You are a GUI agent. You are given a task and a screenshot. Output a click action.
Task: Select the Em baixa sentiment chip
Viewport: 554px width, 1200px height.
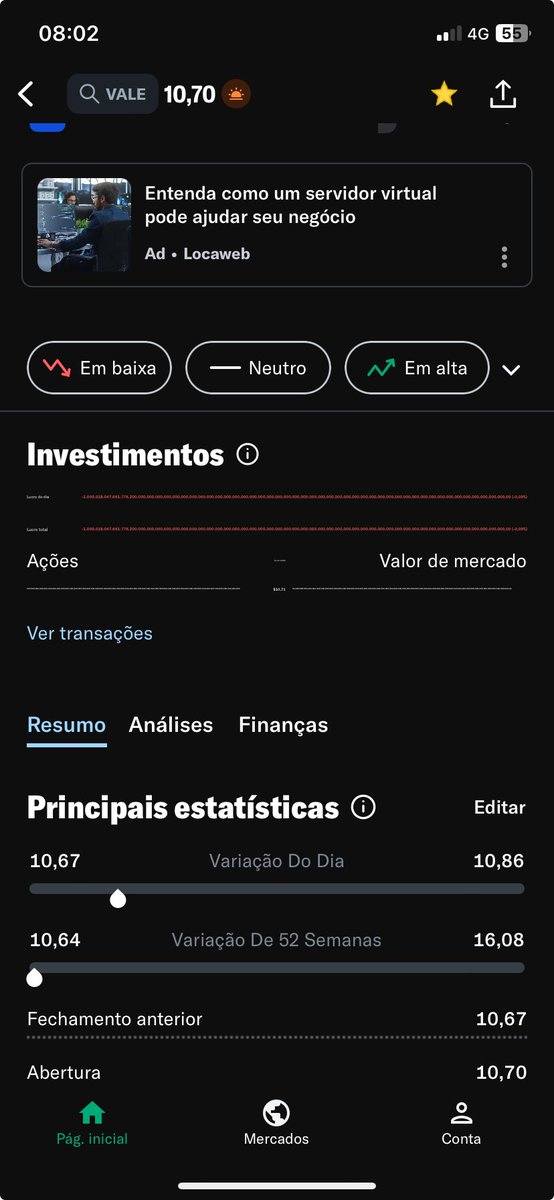(99, 368)
